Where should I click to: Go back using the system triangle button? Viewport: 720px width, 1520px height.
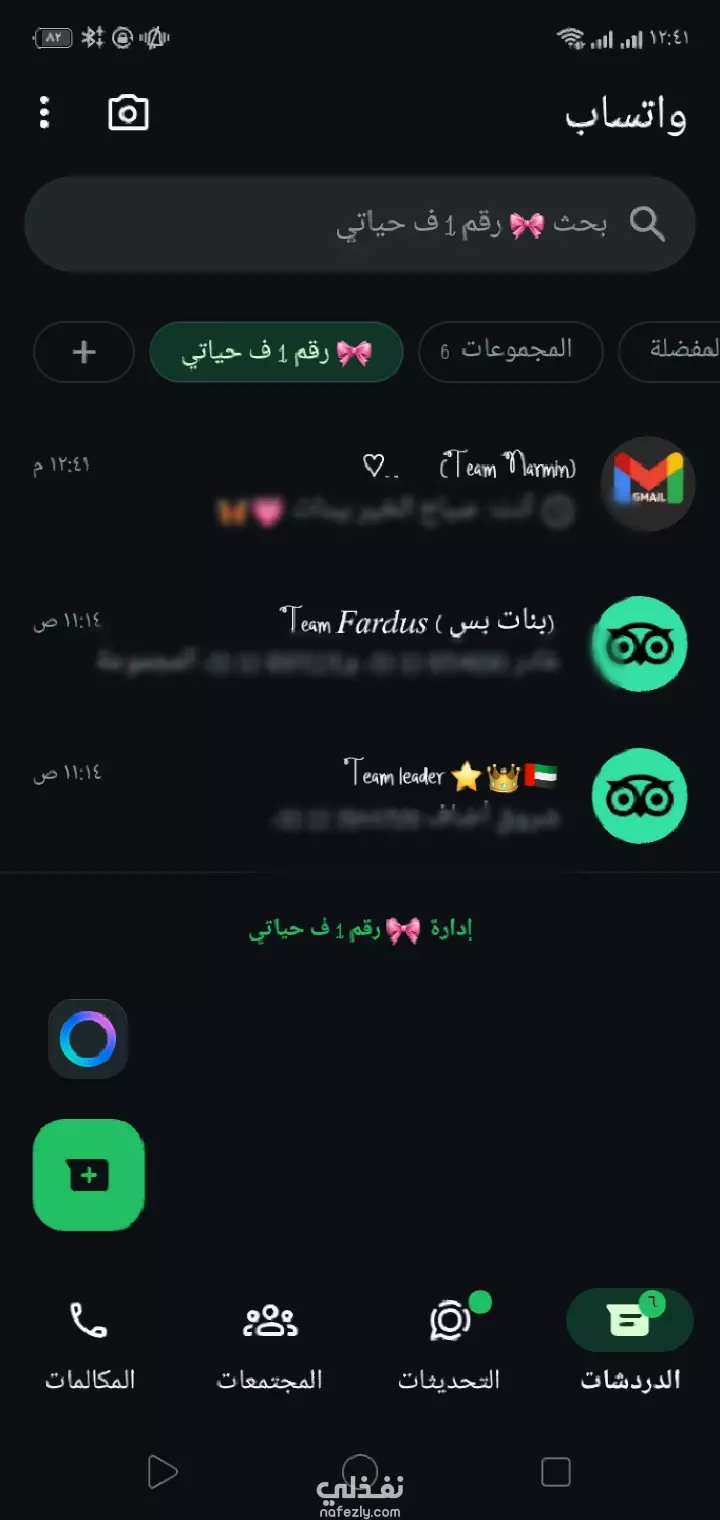coord(162,1472)
